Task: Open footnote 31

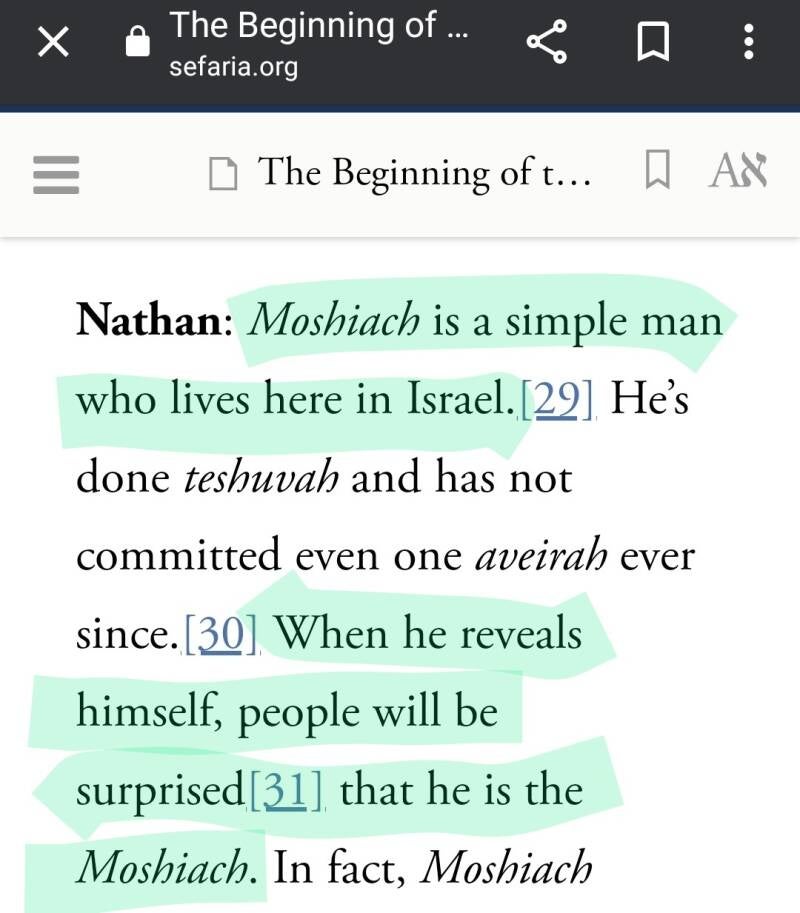Action: pyautogui.click(x=287, y=790)
